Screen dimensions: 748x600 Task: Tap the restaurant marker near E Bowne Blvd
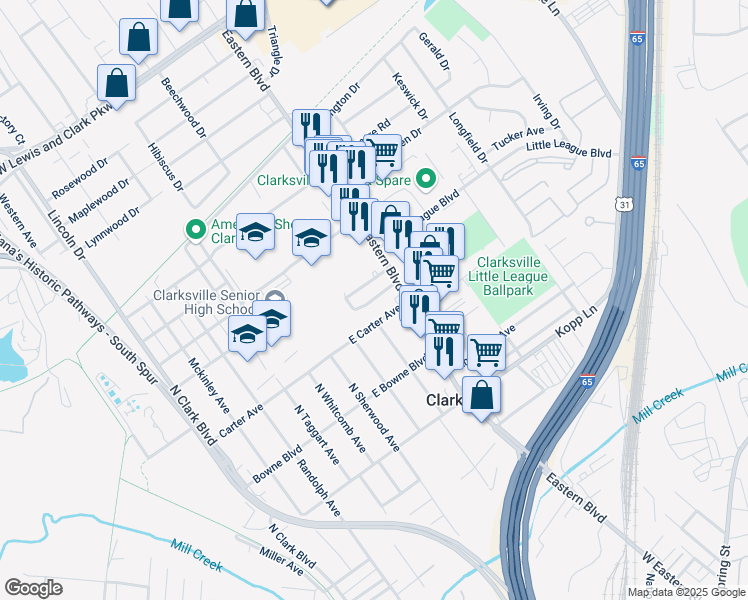pos(444,354)
